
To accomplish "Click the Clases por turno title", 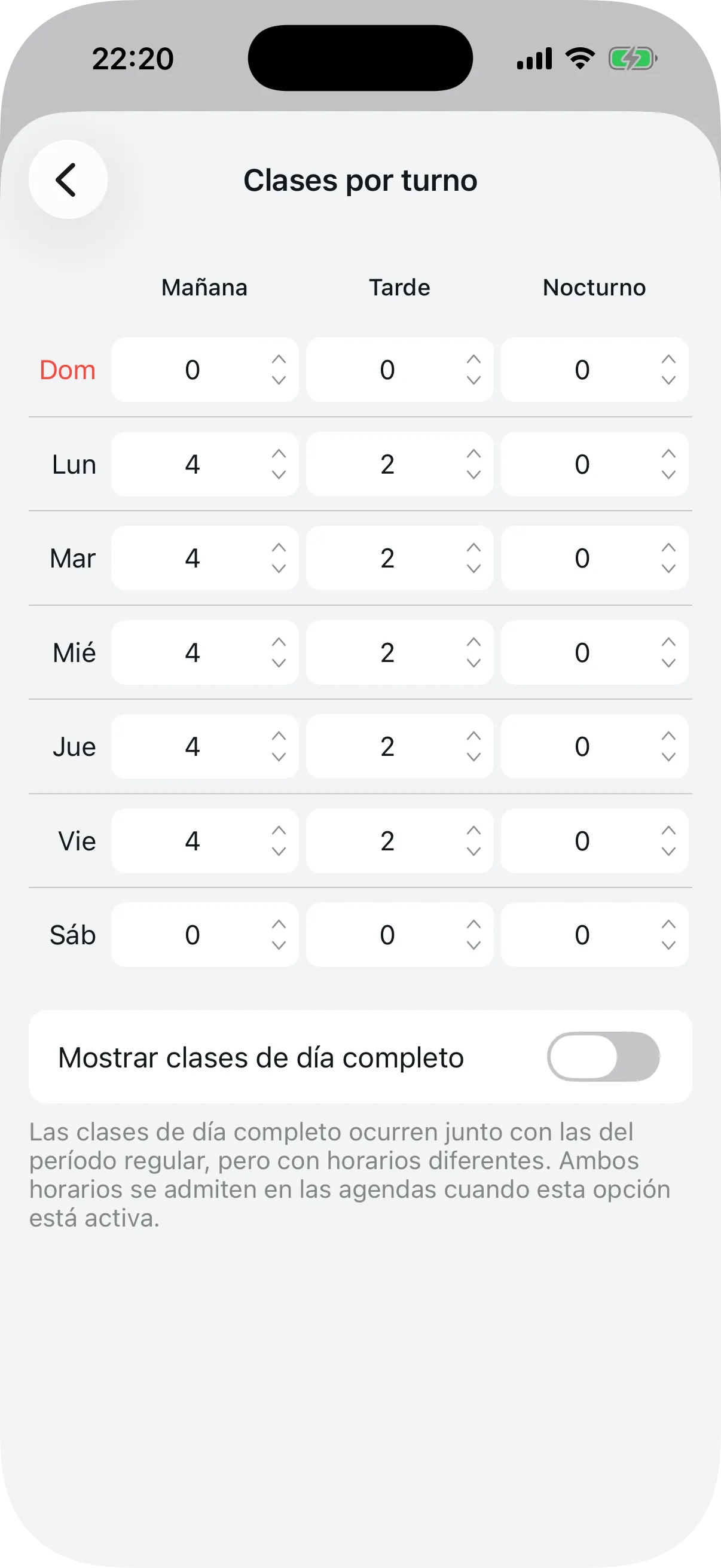I will click(x=360, y=179).
